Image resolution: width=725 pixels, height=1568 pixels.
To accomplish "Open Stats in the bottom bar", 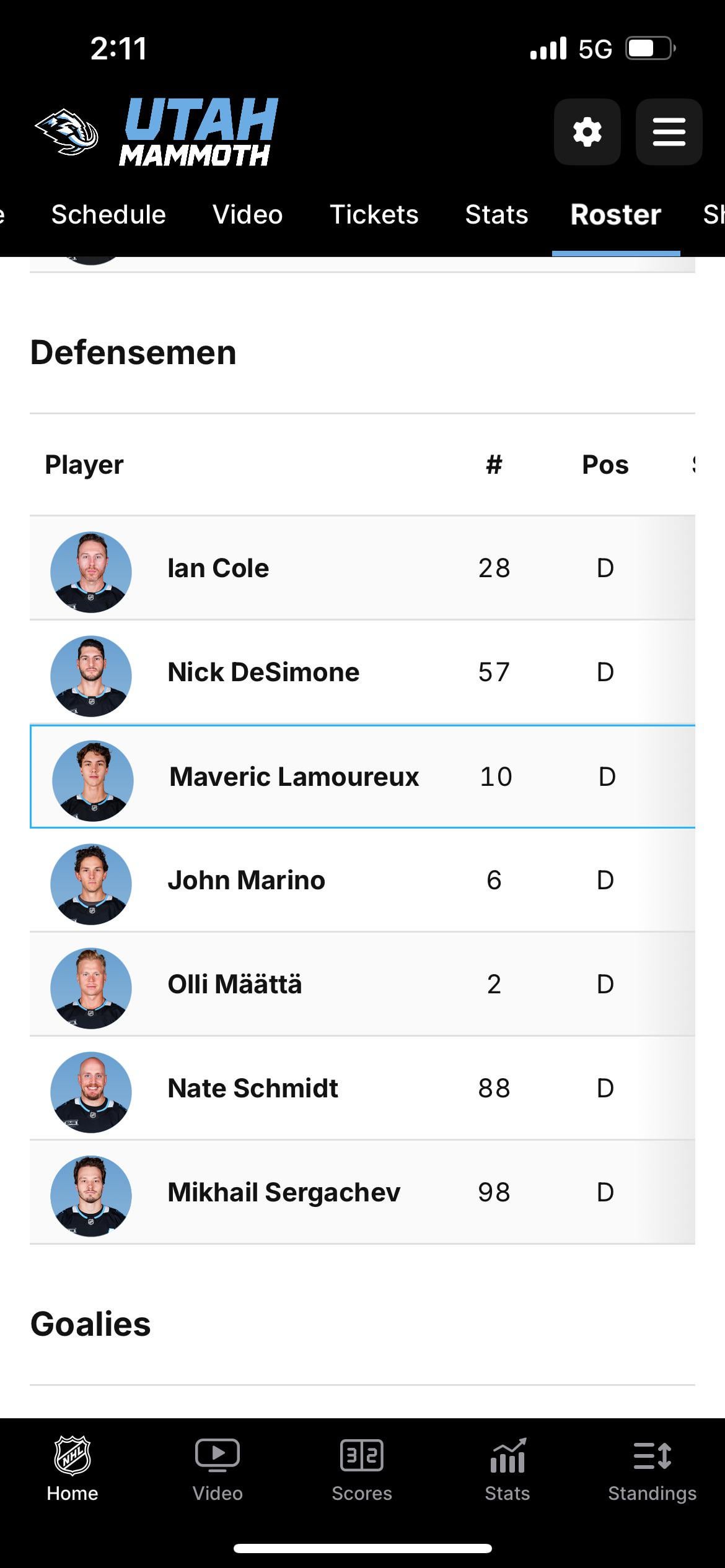I will (507, 1469).
